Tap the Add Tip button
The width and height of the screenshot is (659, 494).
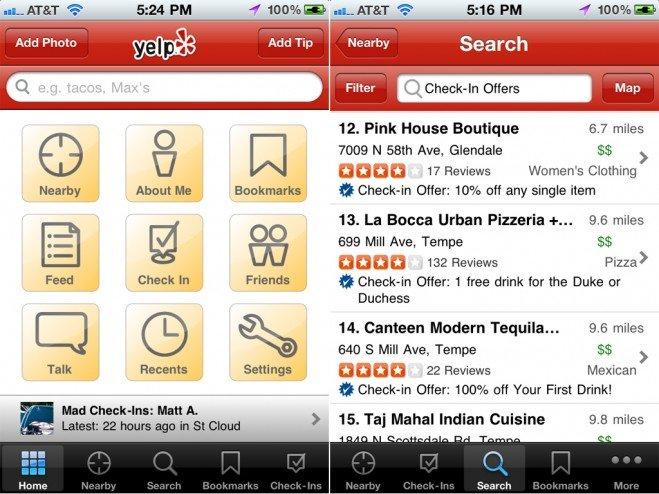pos(290,44)
